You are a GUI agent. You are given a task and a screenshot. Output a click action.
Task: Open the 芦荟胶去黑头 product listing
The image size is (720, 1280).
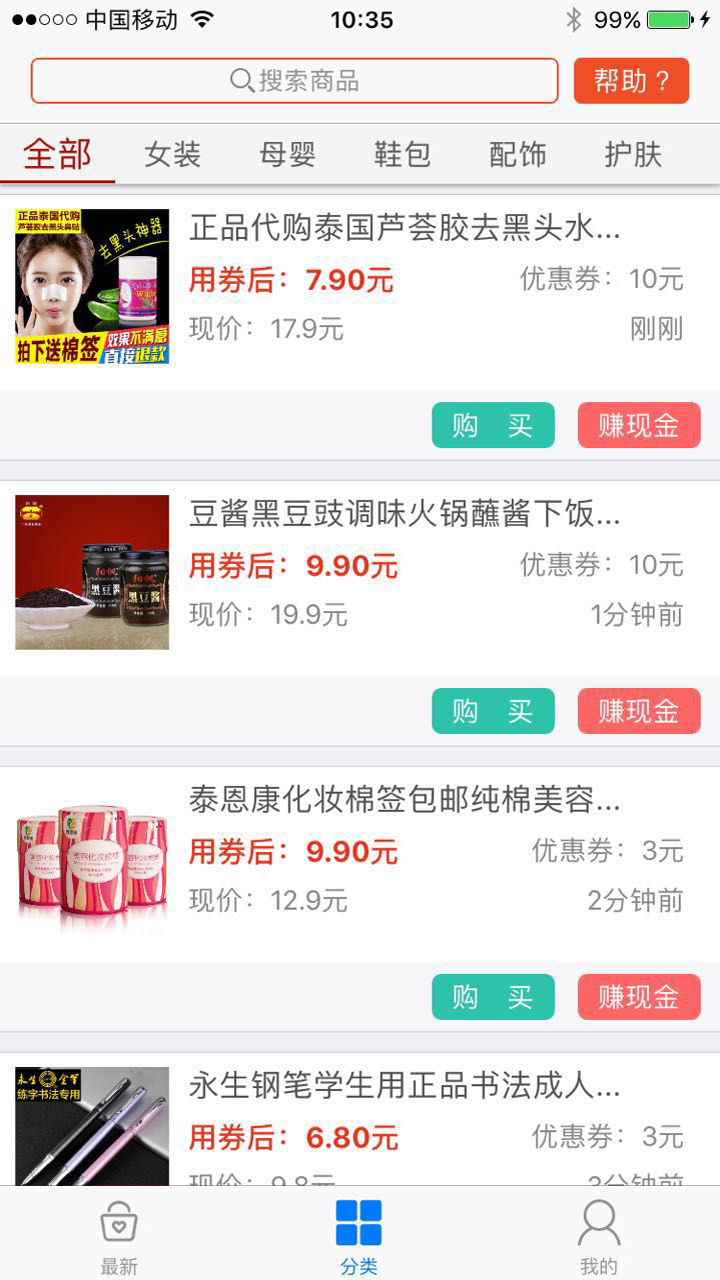point(404,229)
